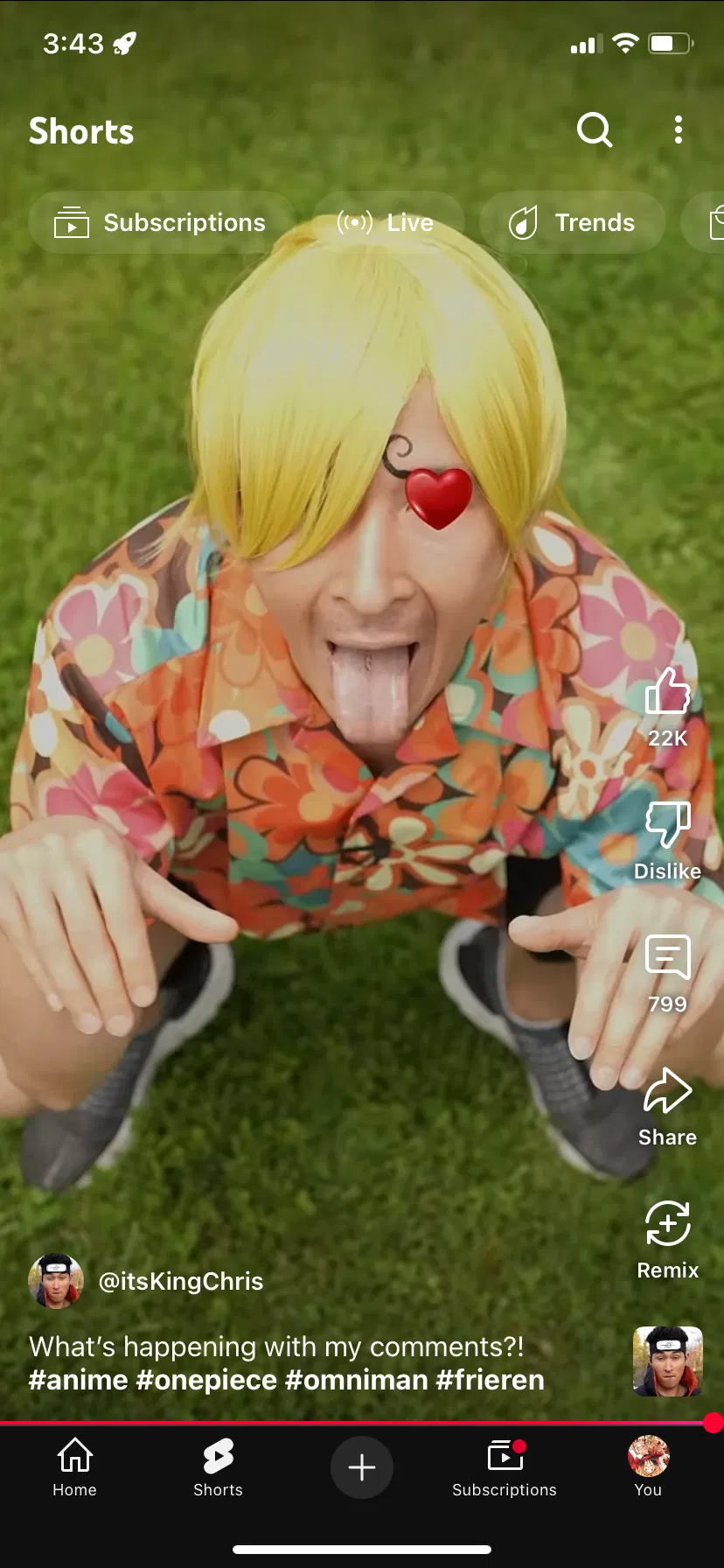Open the sound thumbnail below Remix
The height and width of the screenshot is (1568, 724).
point(668,1361)
